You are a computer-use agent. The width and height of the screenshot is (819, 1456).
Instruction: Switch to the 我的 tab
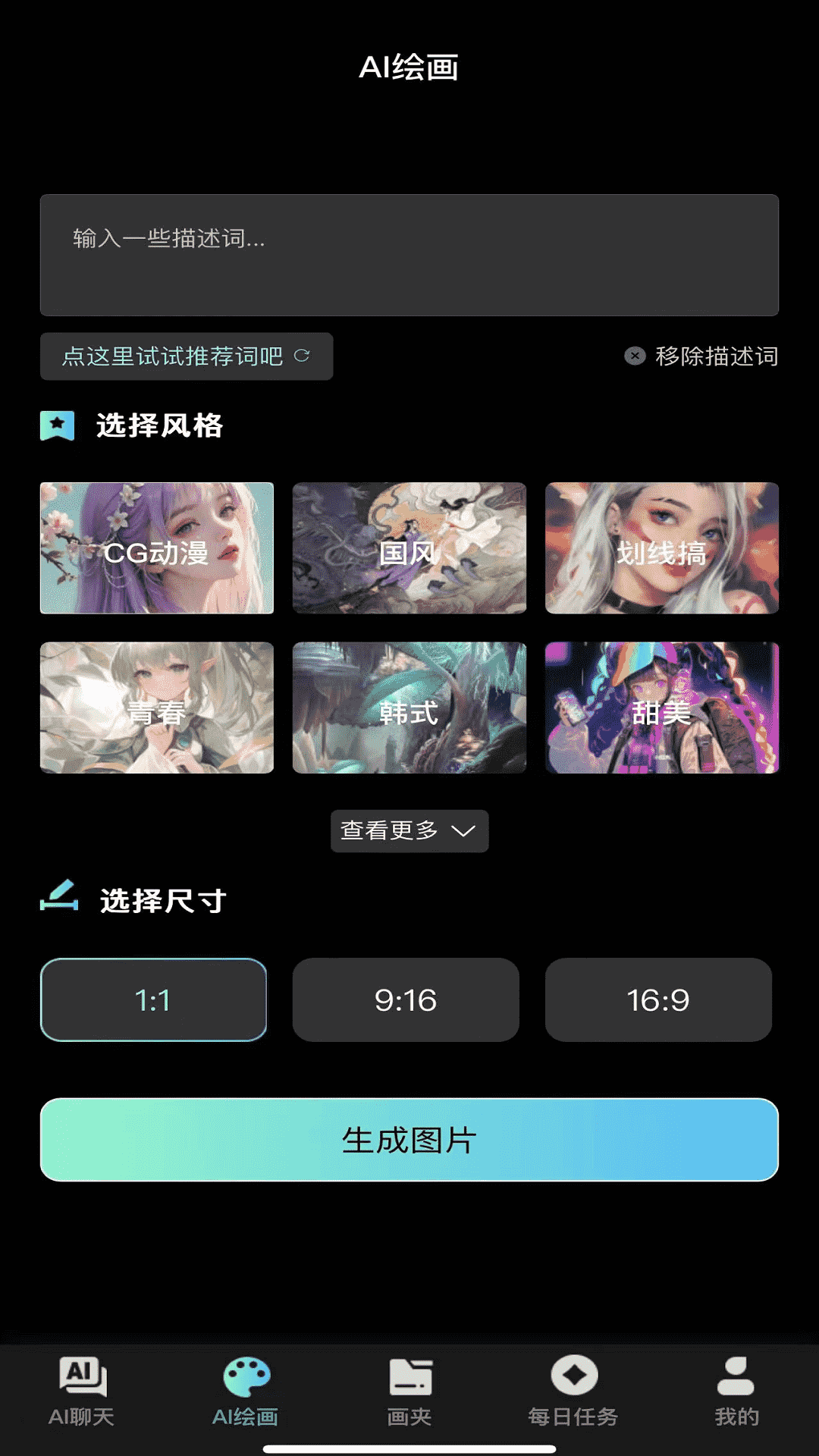click(x=736, y=1392)
